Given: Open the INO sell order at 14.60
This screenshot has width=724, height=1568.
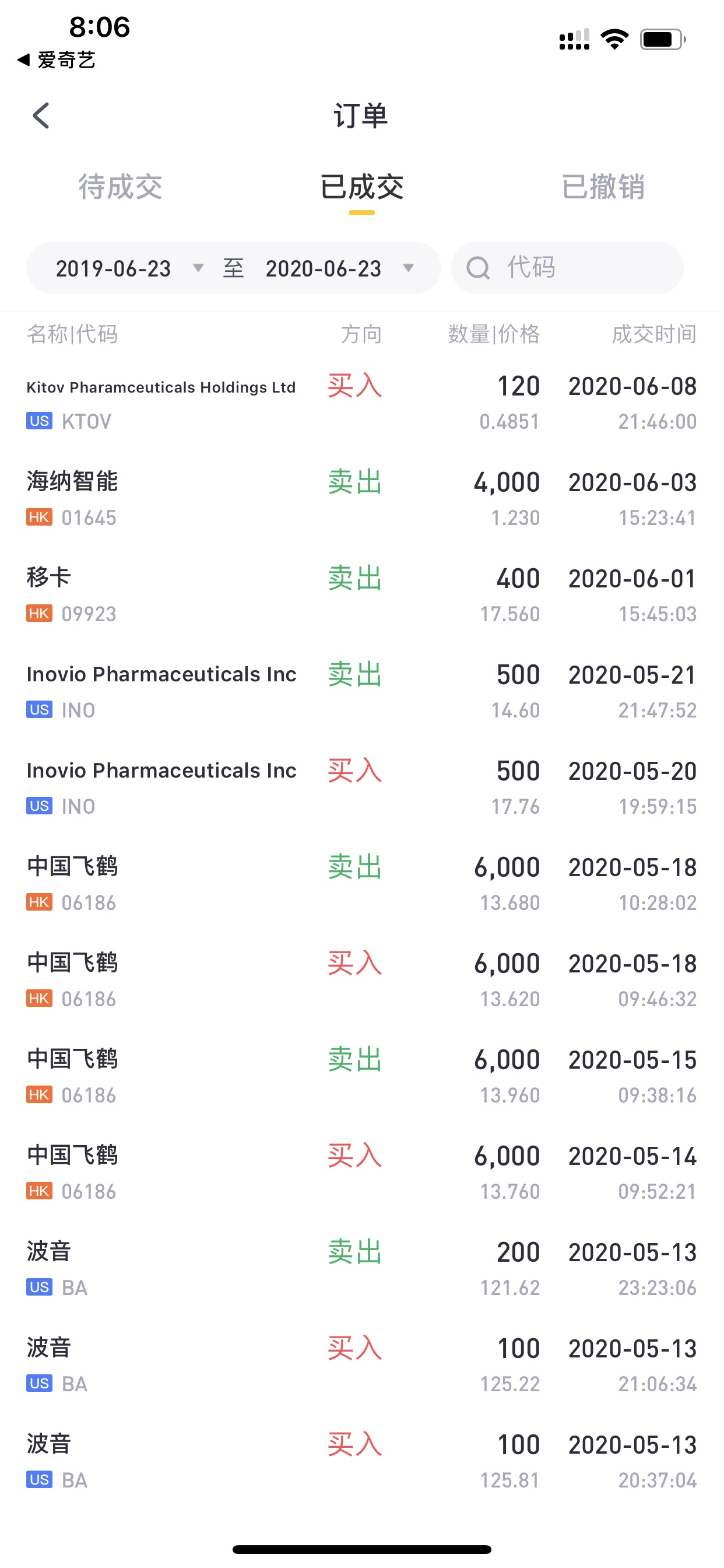Looking at the screenshot, I should click(x=361, y=691).
